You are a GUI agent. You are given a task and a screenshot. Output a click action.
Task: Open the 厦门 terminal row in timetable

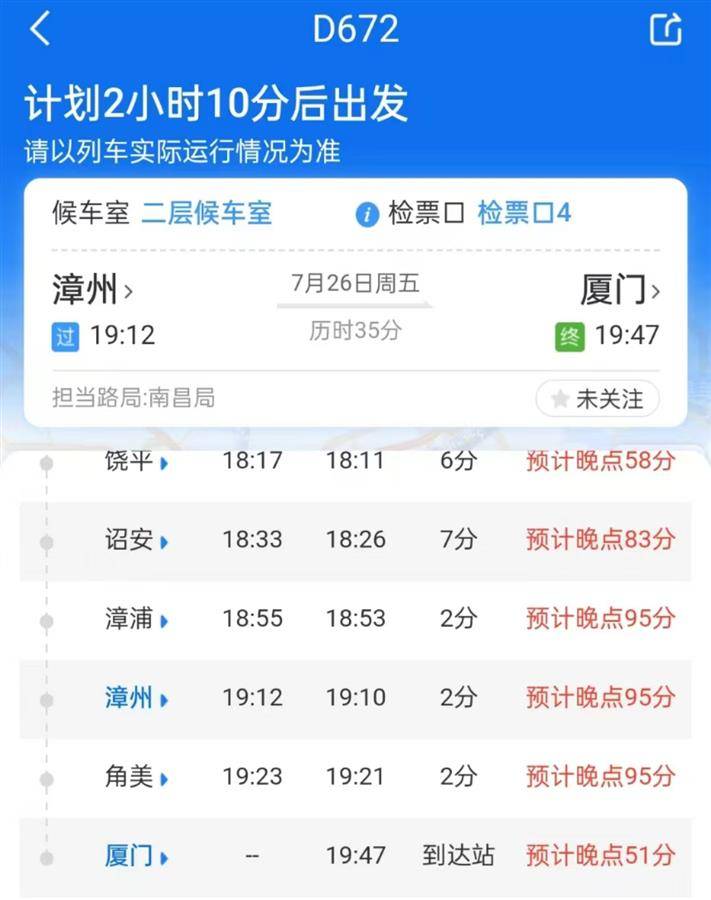(x=137, y=856)
